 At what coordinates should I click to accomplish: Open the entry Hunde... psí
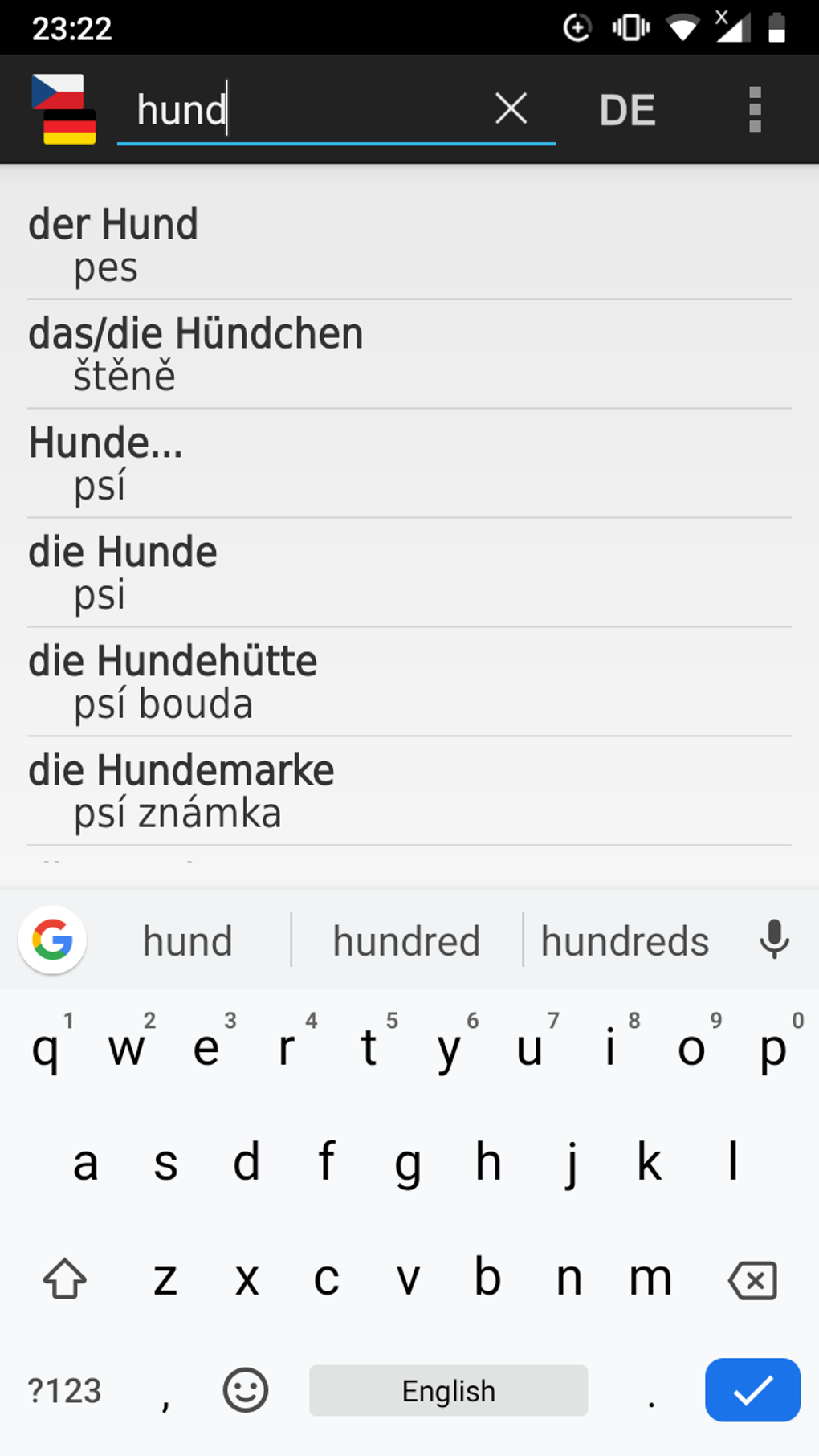(x=408, y=463)
